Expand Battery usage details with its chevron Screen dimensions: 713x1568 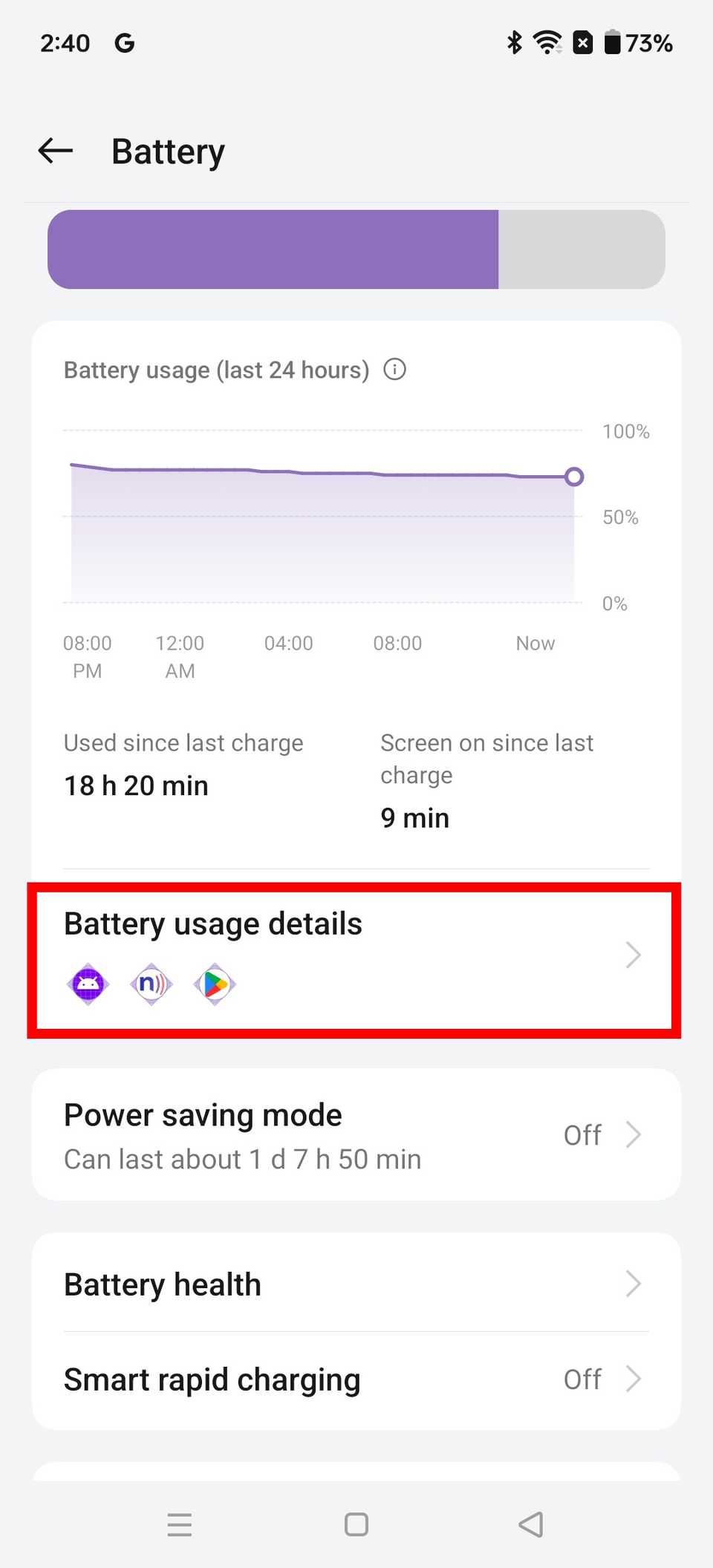[x=632, y=955]
